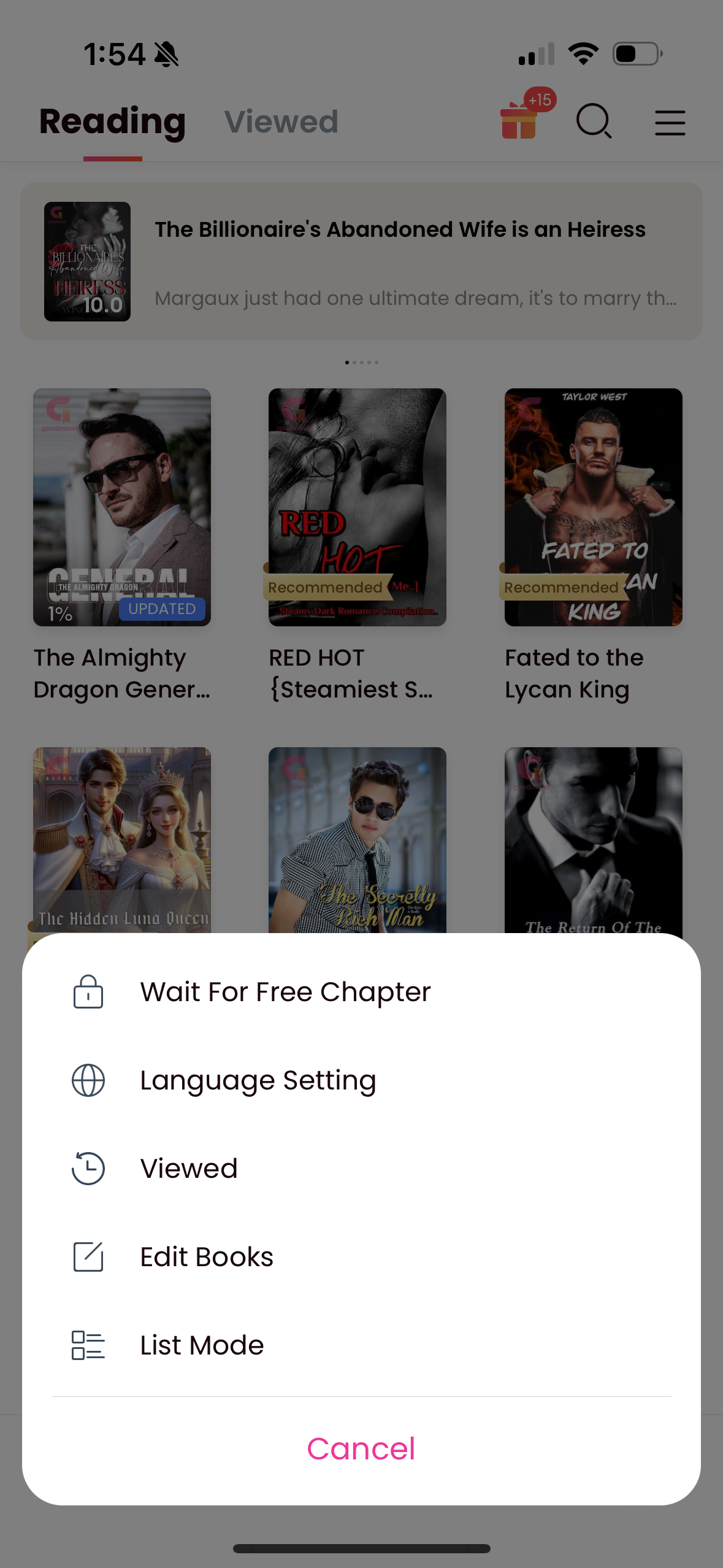This screenshot has width=723, height=1568.
Task: Open the gift rewards icon with +15 badge
Action: 518,121
